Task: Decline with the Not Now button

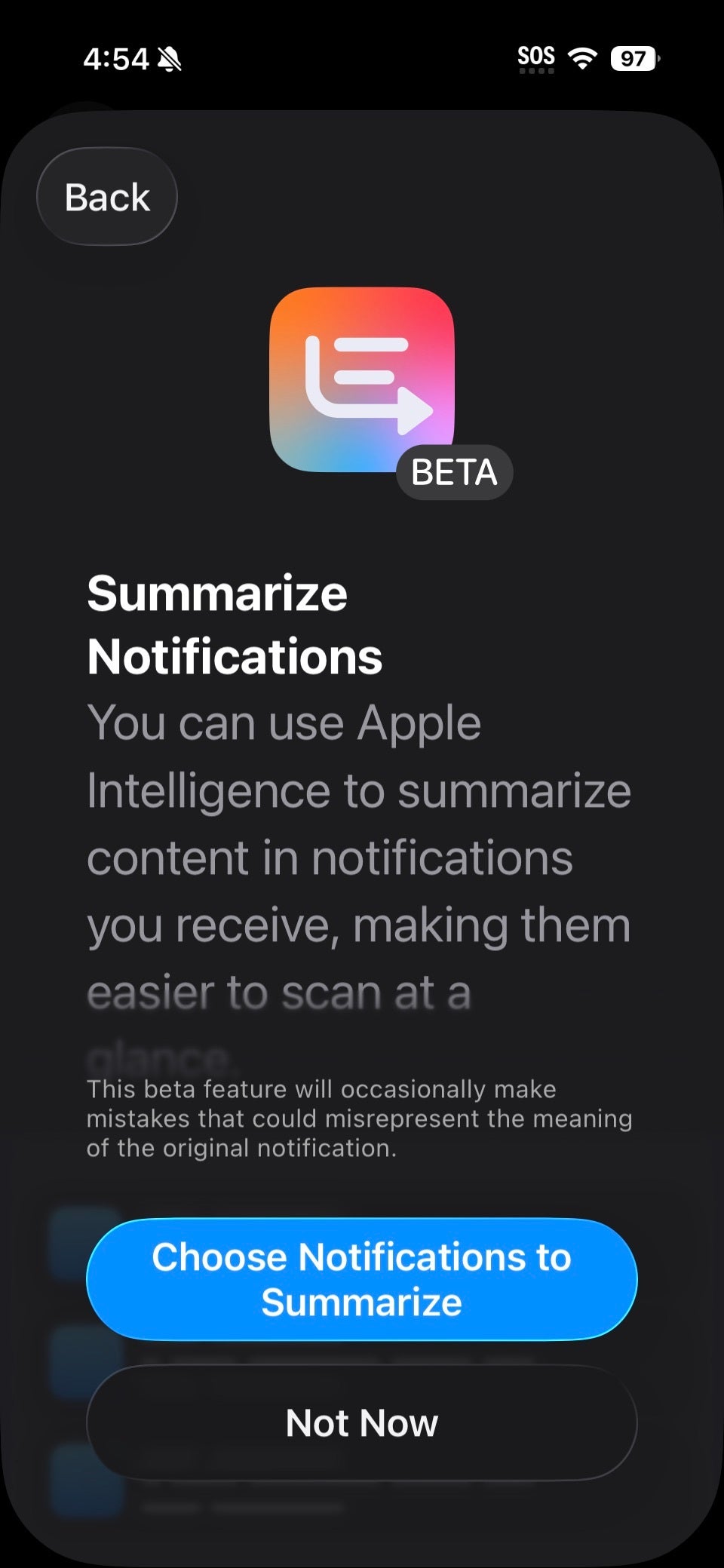Action: (x=362, y=1422)
